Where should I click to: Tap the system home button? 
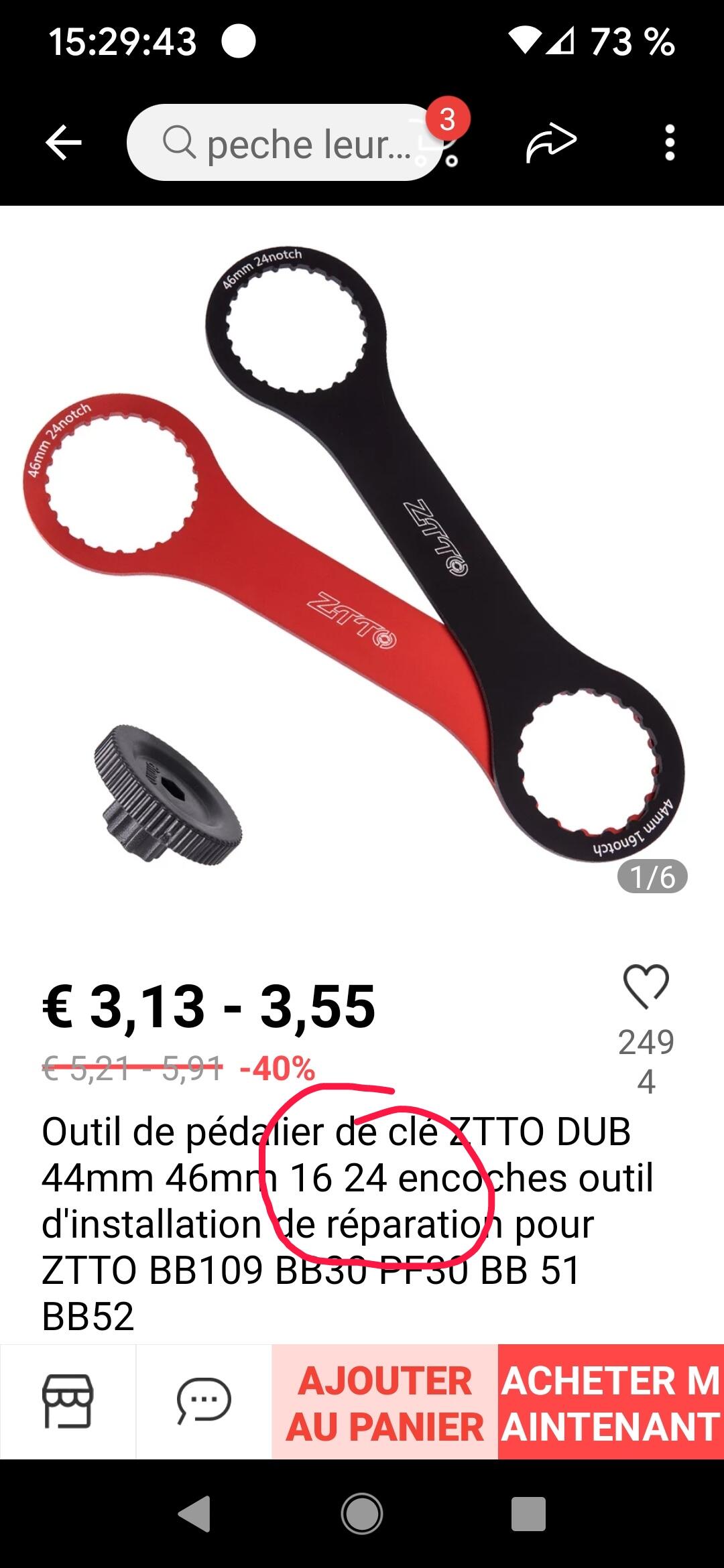point(362,1514)
